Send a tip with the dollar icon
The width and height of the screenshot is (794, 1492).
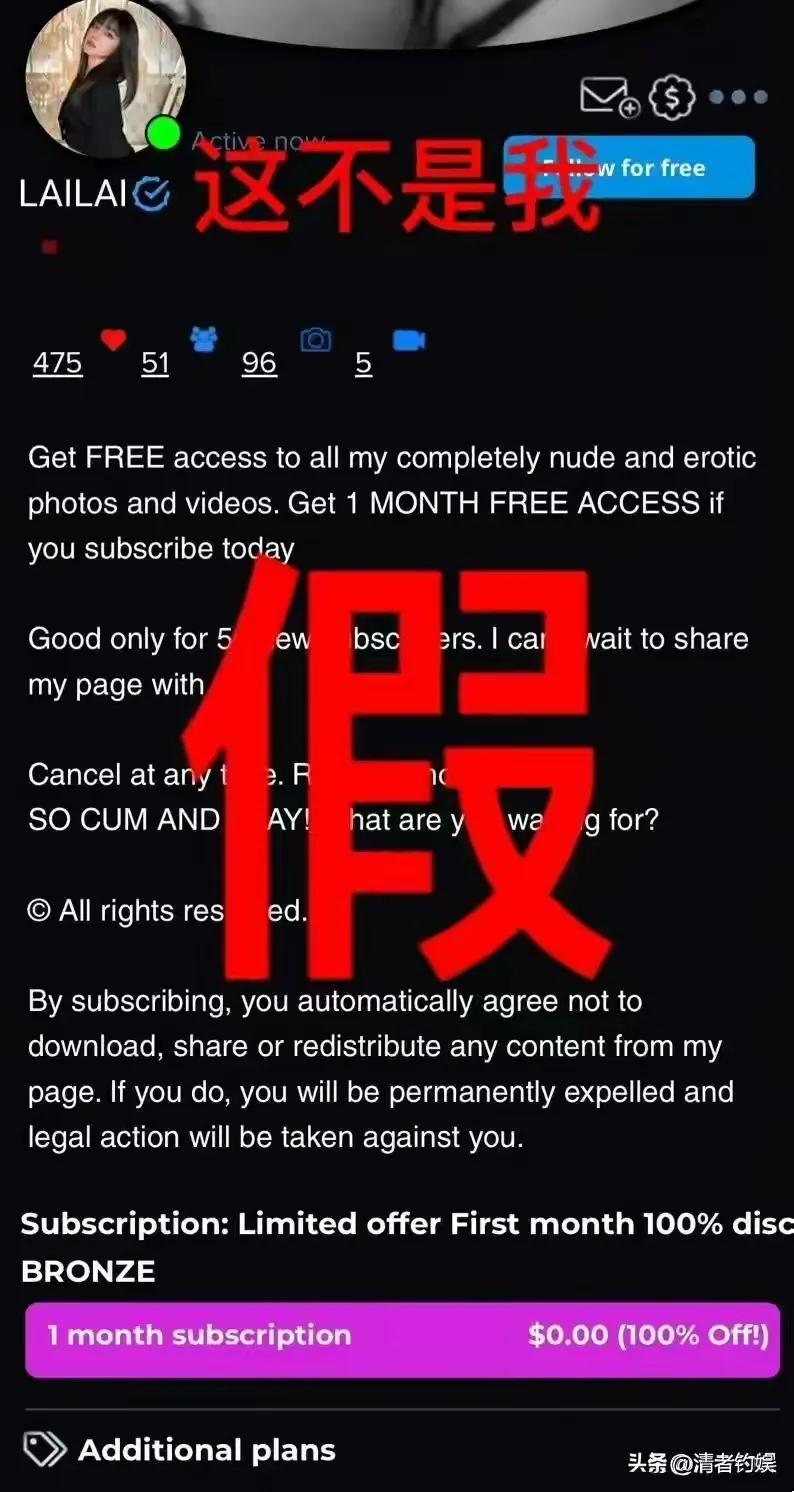click(x=671, y=98)
